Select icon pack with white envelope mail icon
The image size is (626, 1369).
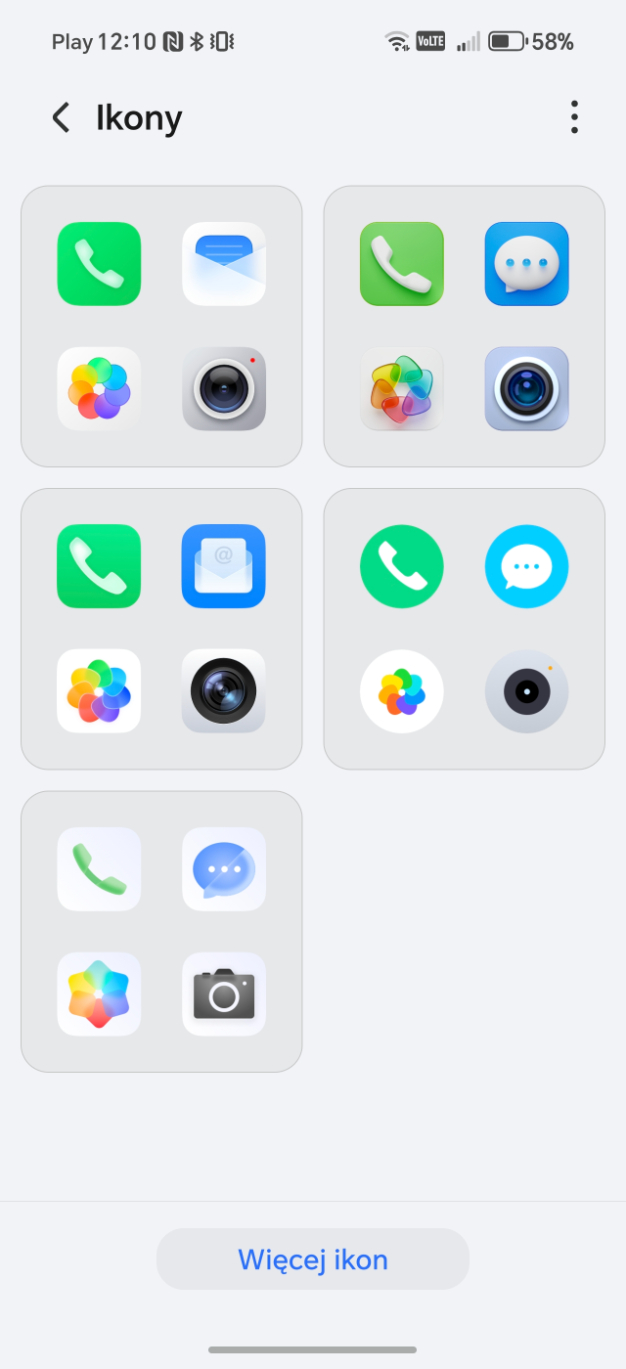[x=161, y=326]
